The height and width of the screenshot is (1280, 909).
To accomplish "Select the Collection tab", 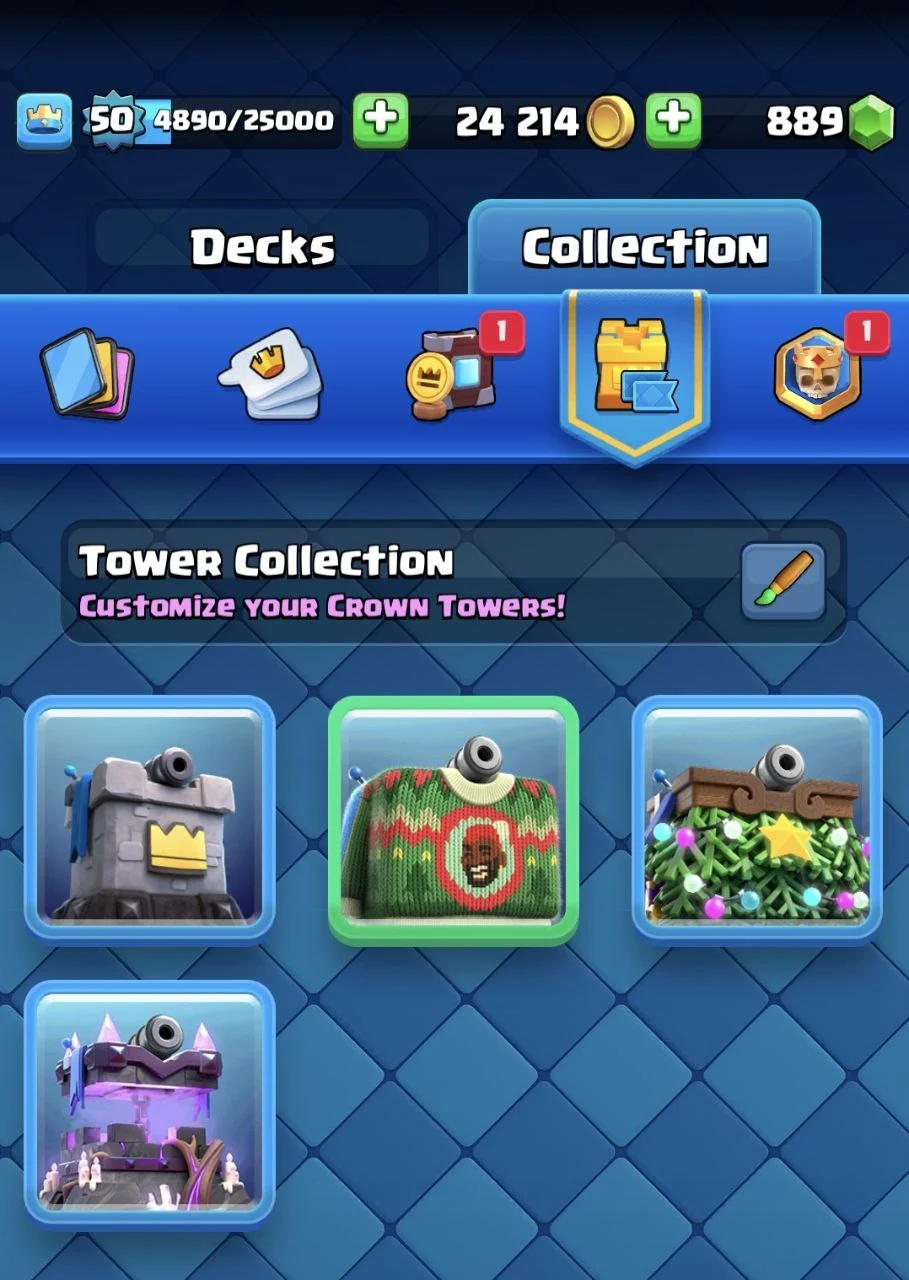I will pyautogui.click(x=644, y=246).
